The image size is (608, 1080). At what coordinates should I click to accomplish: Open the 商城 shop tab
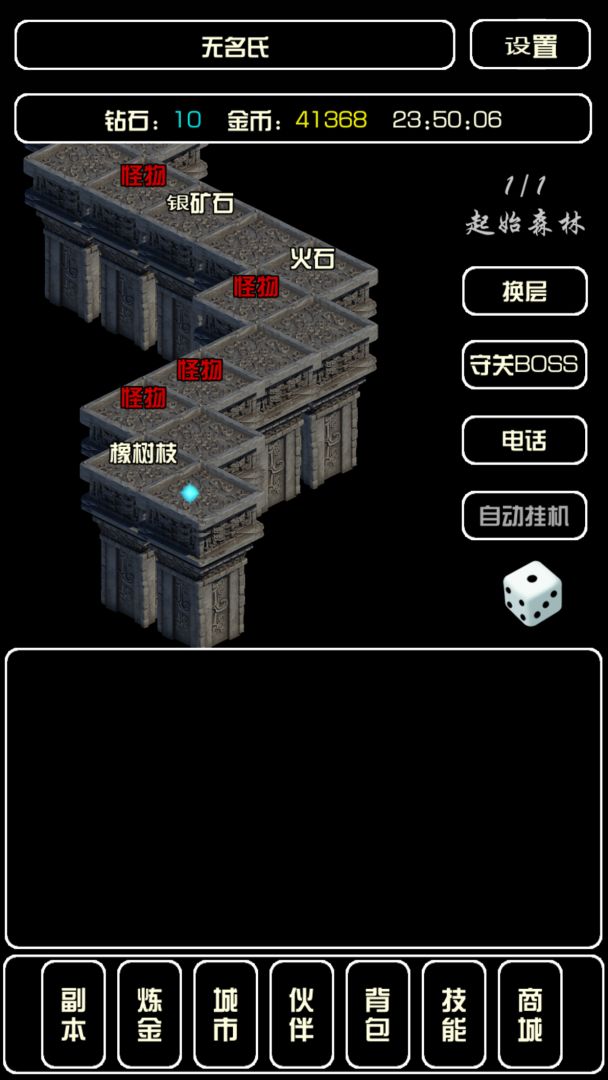coord(530,1014)
